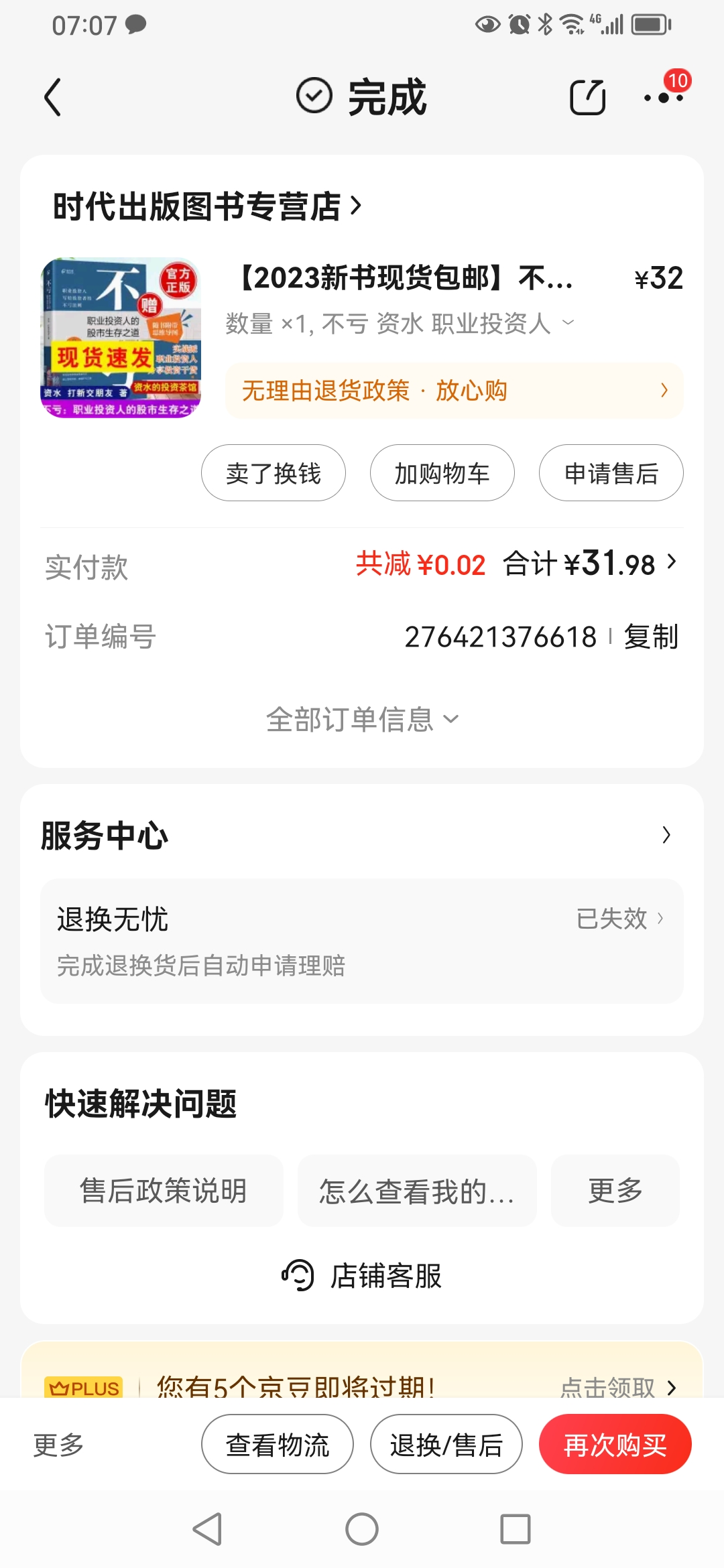Contact 店铺客服
724x1568 pixels.
[x=362, y=1275]
